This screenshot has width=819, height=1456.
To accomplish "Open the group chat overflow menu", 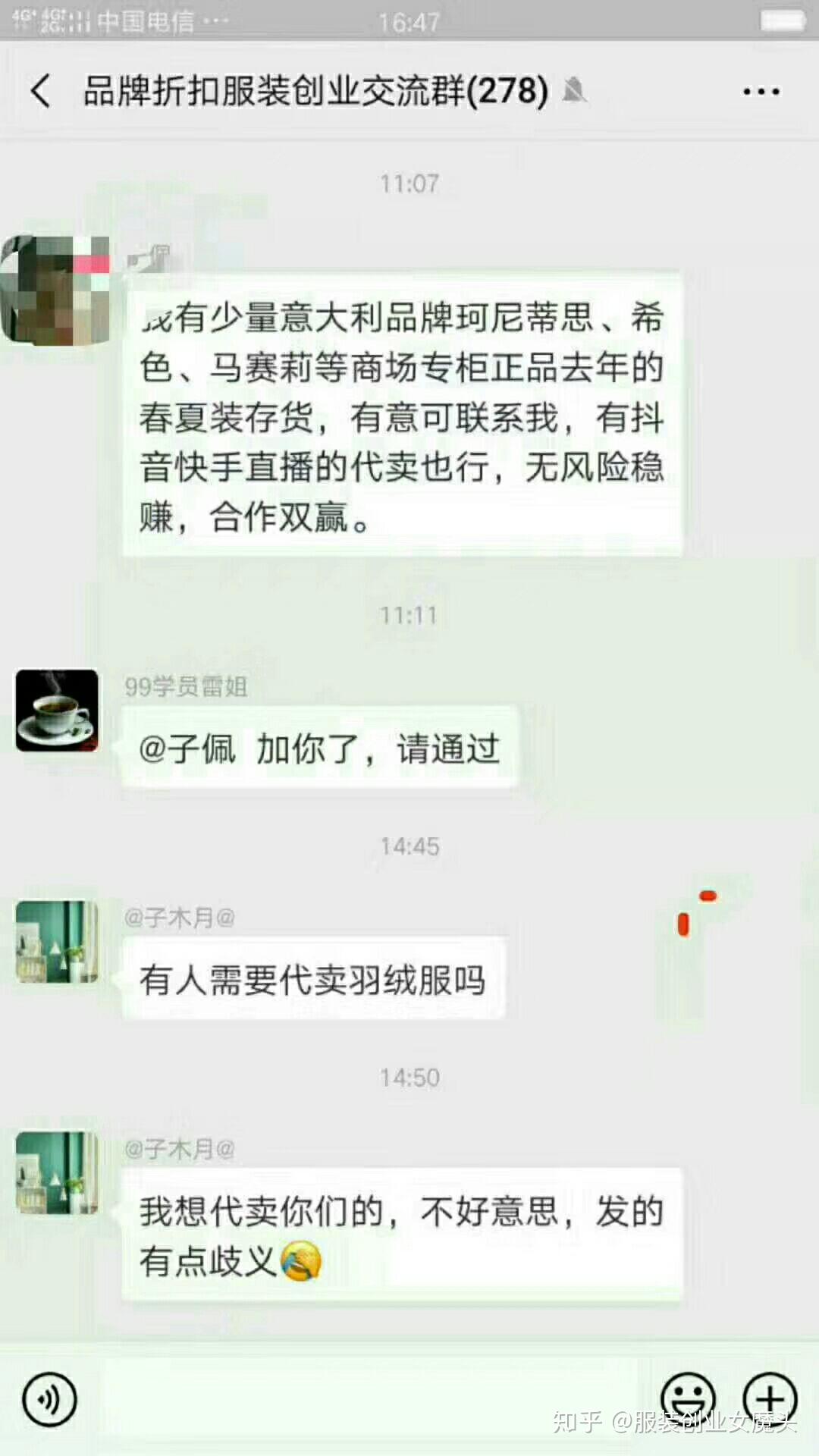I will pyautogui.click(x=761, y=92).
